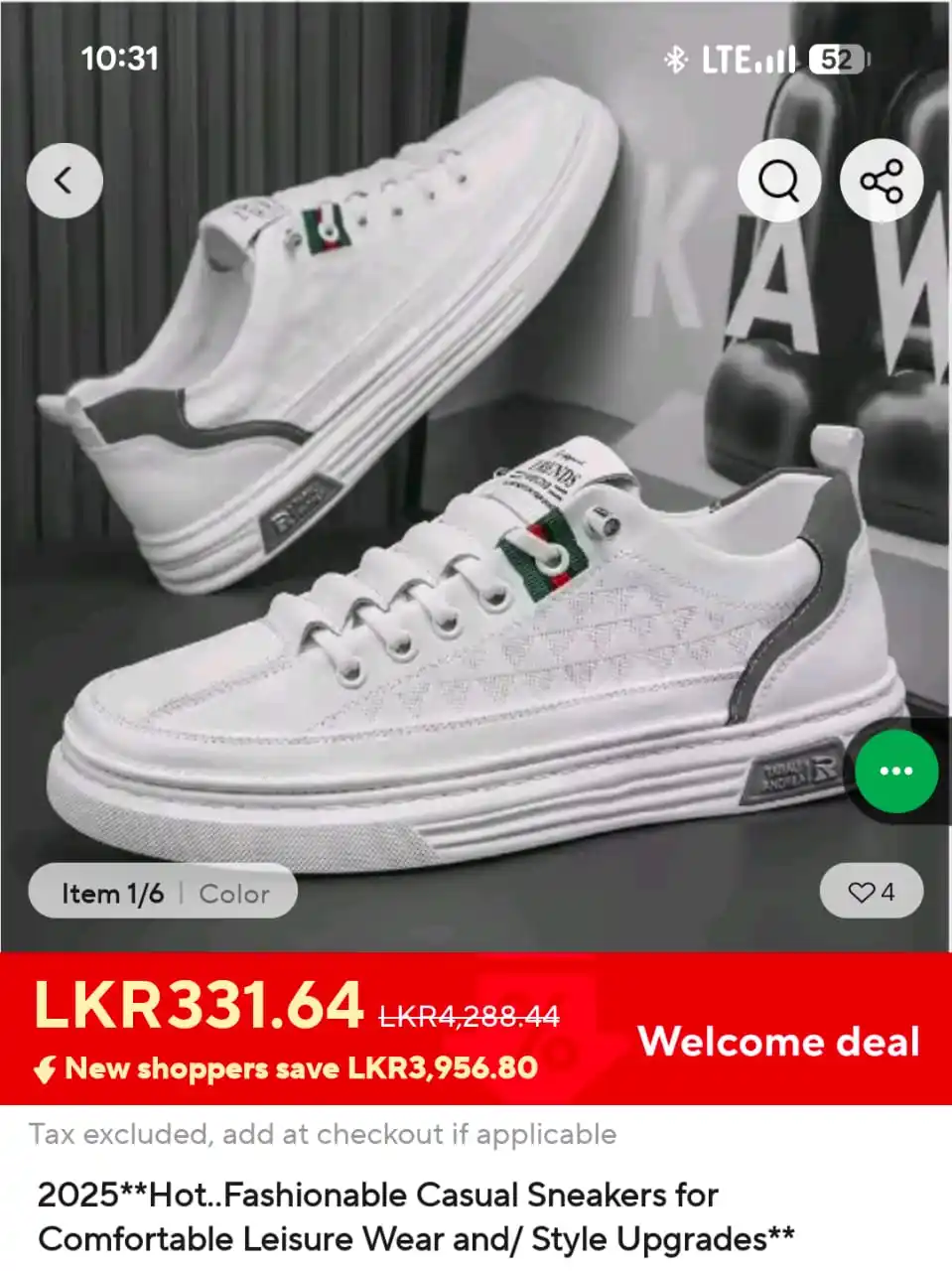The image size is (952, 1271).
Task: Open the Color options chip
Action: coord(234,894)
